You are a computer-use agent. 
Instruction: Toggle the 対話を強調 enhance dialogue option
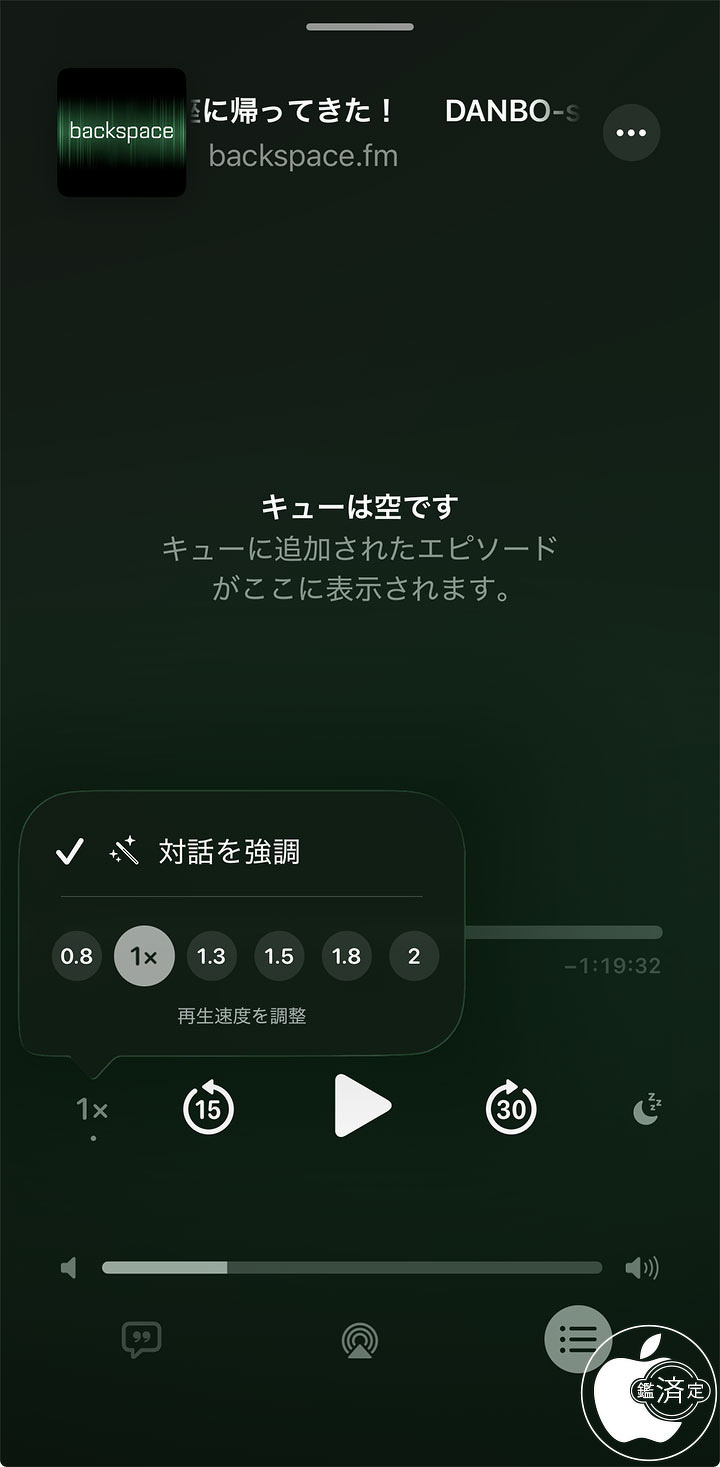pyautogui.click(x=228, y=852)
